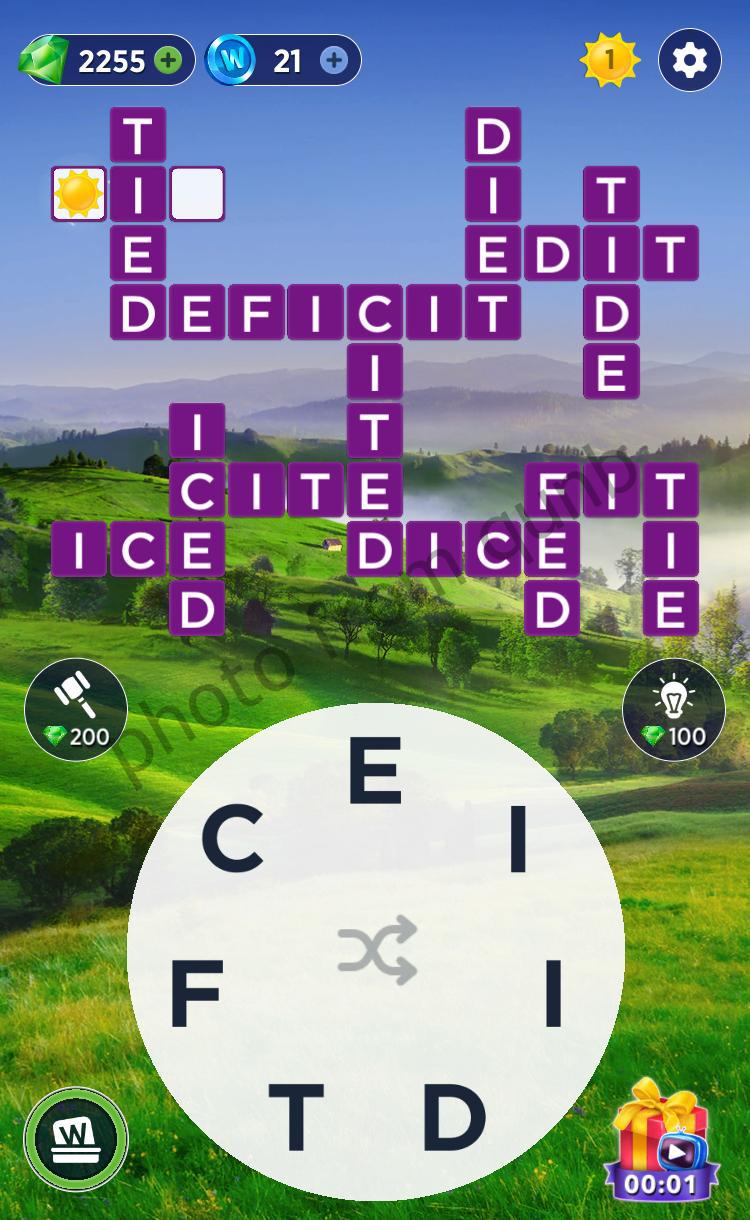Select the letter T on the wheel
This screenshot has width=750, height=1220.
[296, 1117]
